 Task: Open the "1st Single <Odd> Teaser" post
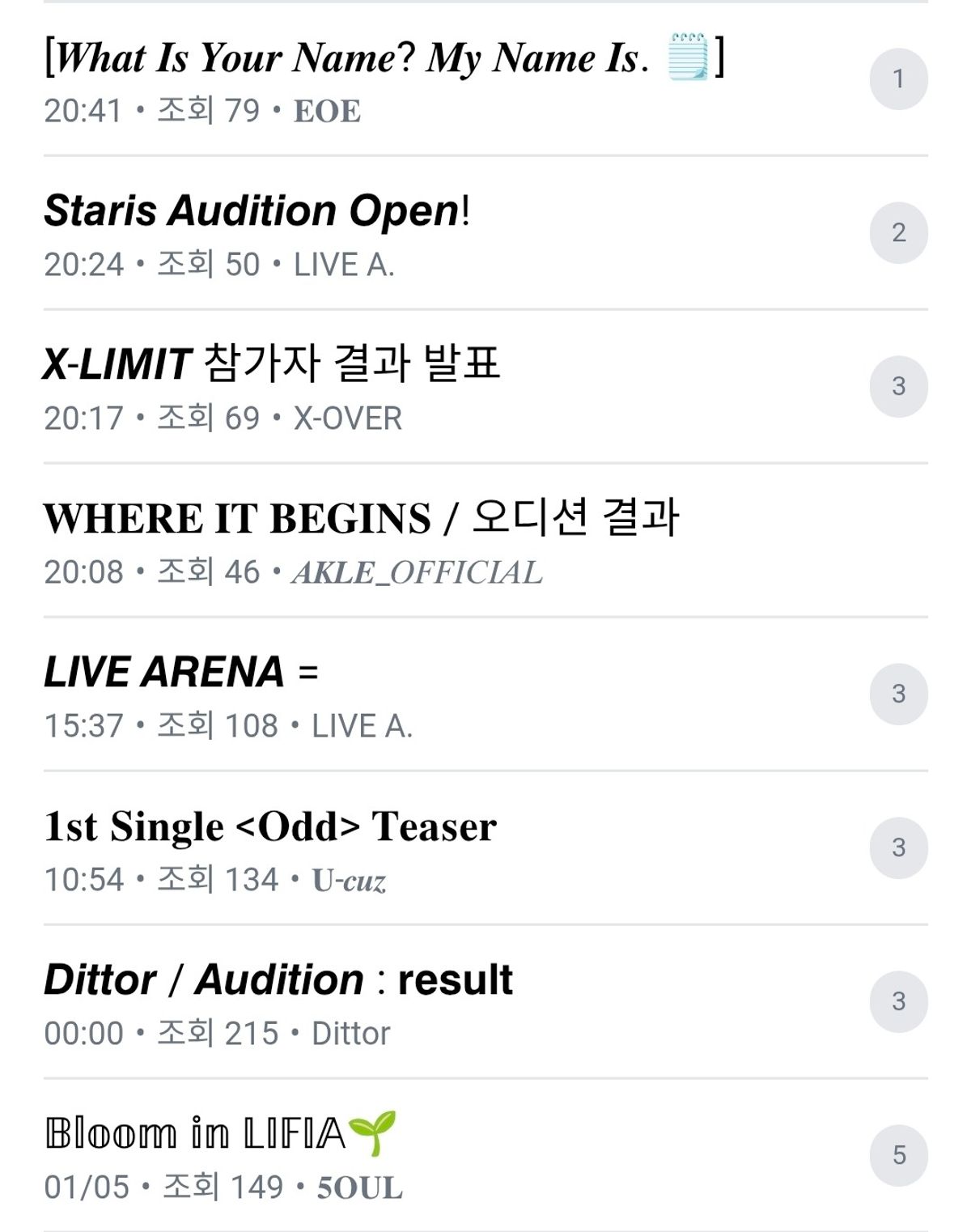[270, 826]
